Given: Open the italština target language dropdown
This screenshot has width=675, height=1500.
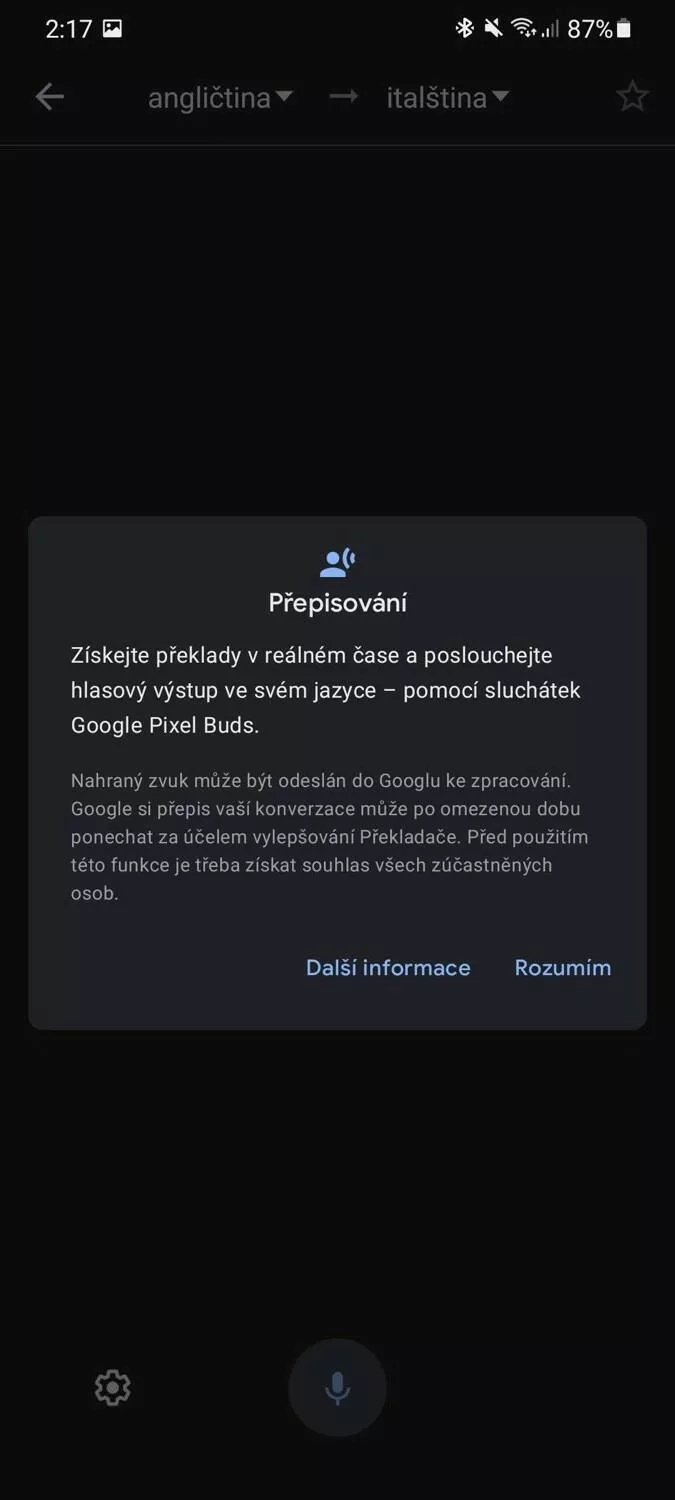Looking at the screenshot, I should (448, 98).
